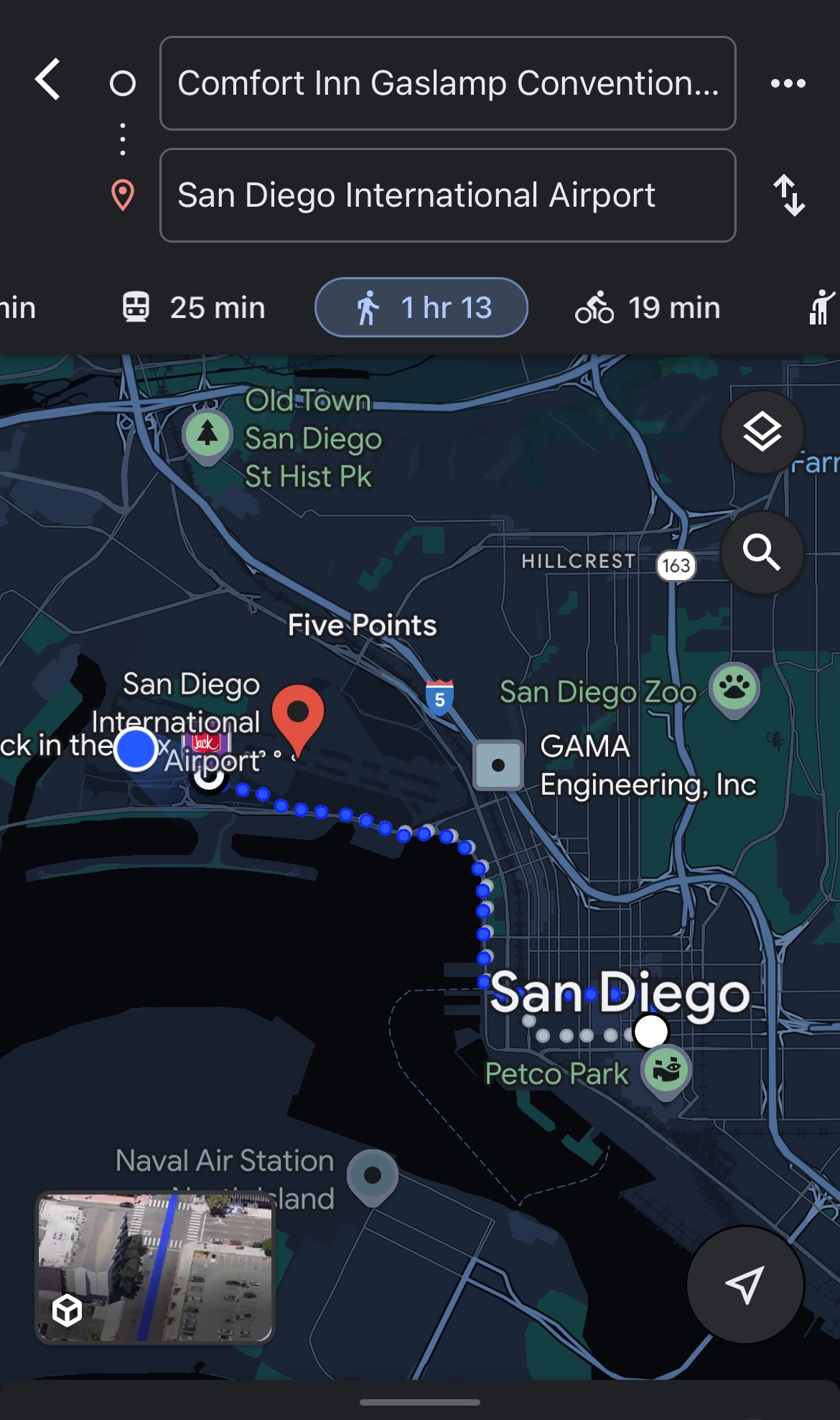Tap the San Diego Zoo marker
Image resolution: width=840 pixels, height=1420 pixels.
(734, 689)
